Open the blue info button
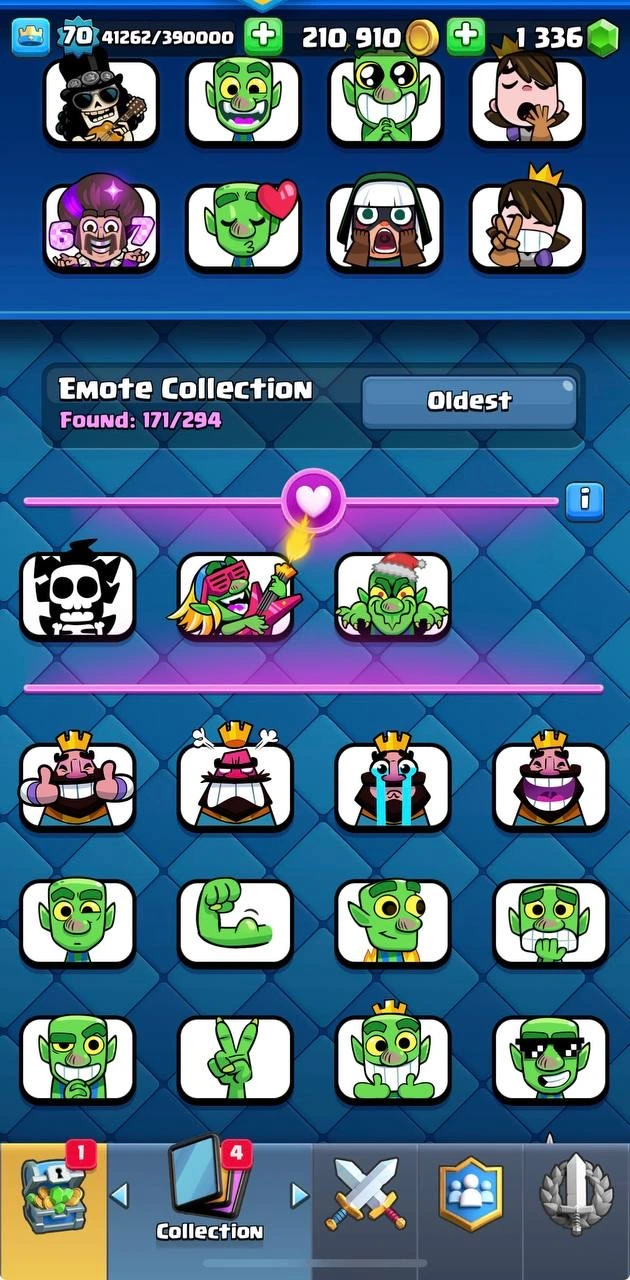630x1280 pixels. pyautogui.click(x=585, y=500)
